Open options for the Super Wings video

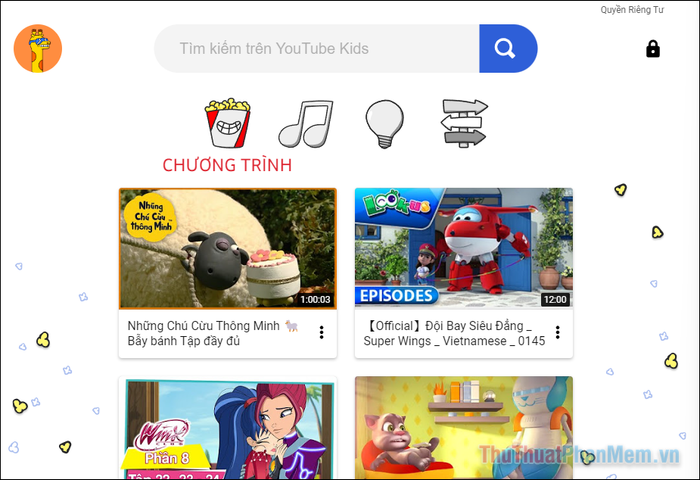click(x=557, y=333)
